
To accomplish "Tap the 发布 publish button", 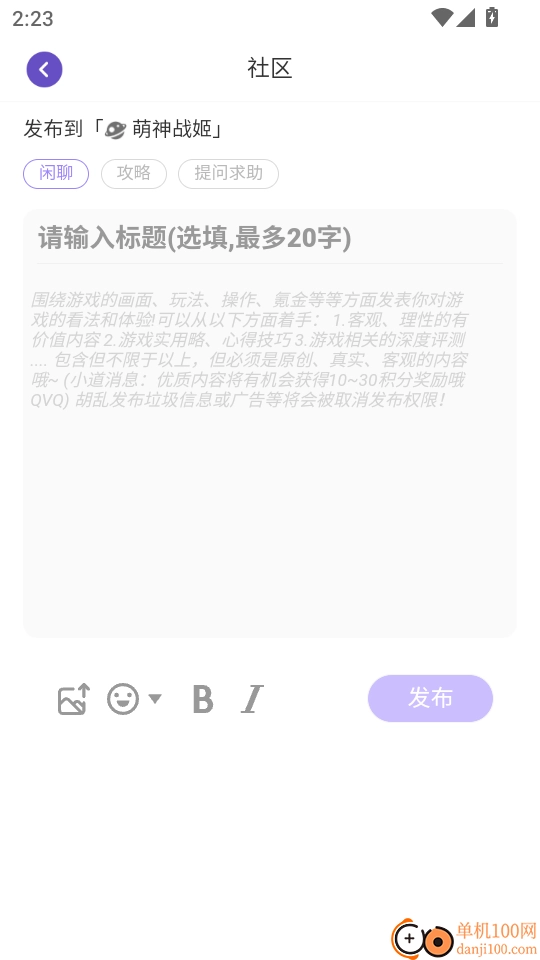I will click(x=430, y=698).
